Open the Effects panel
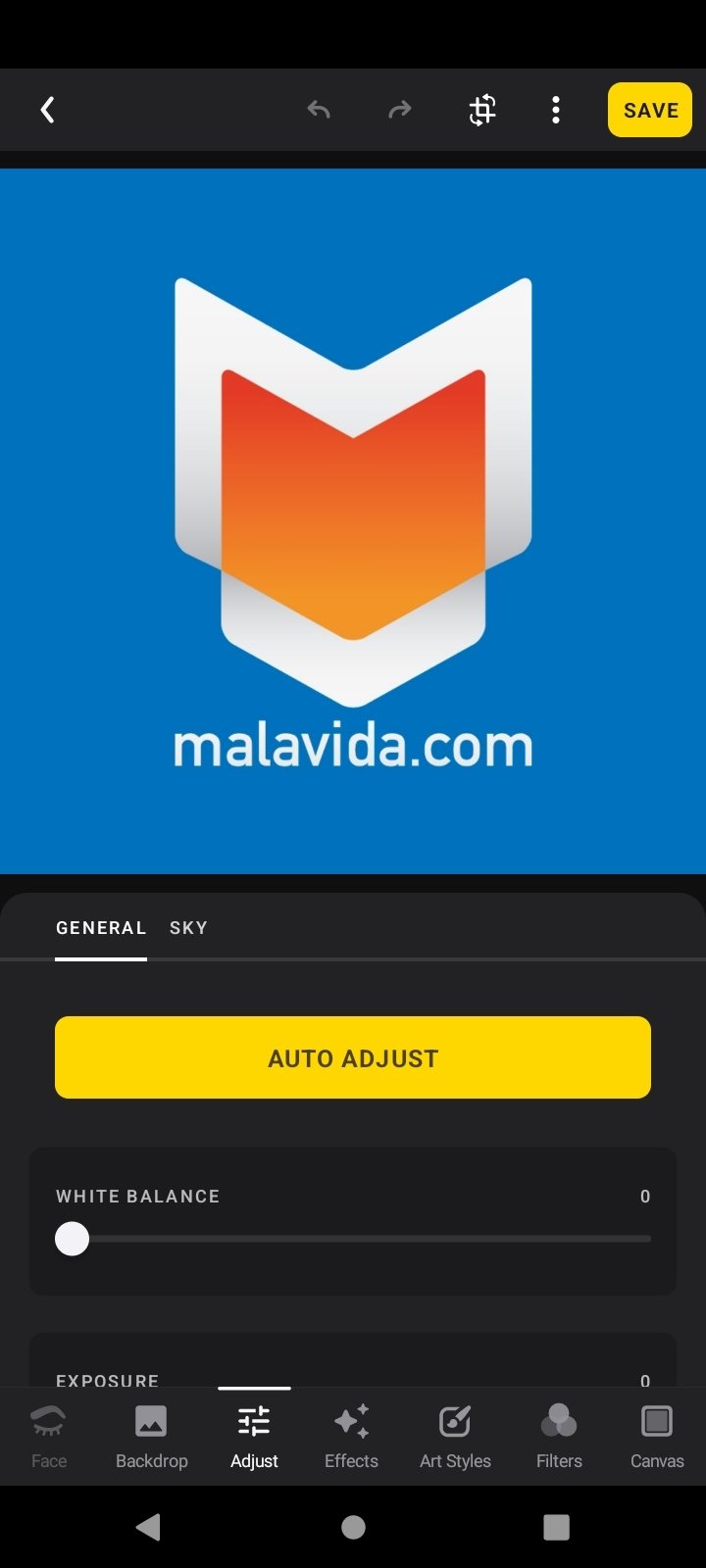This screenshot has width=706, height=1568. (351, 1437)
